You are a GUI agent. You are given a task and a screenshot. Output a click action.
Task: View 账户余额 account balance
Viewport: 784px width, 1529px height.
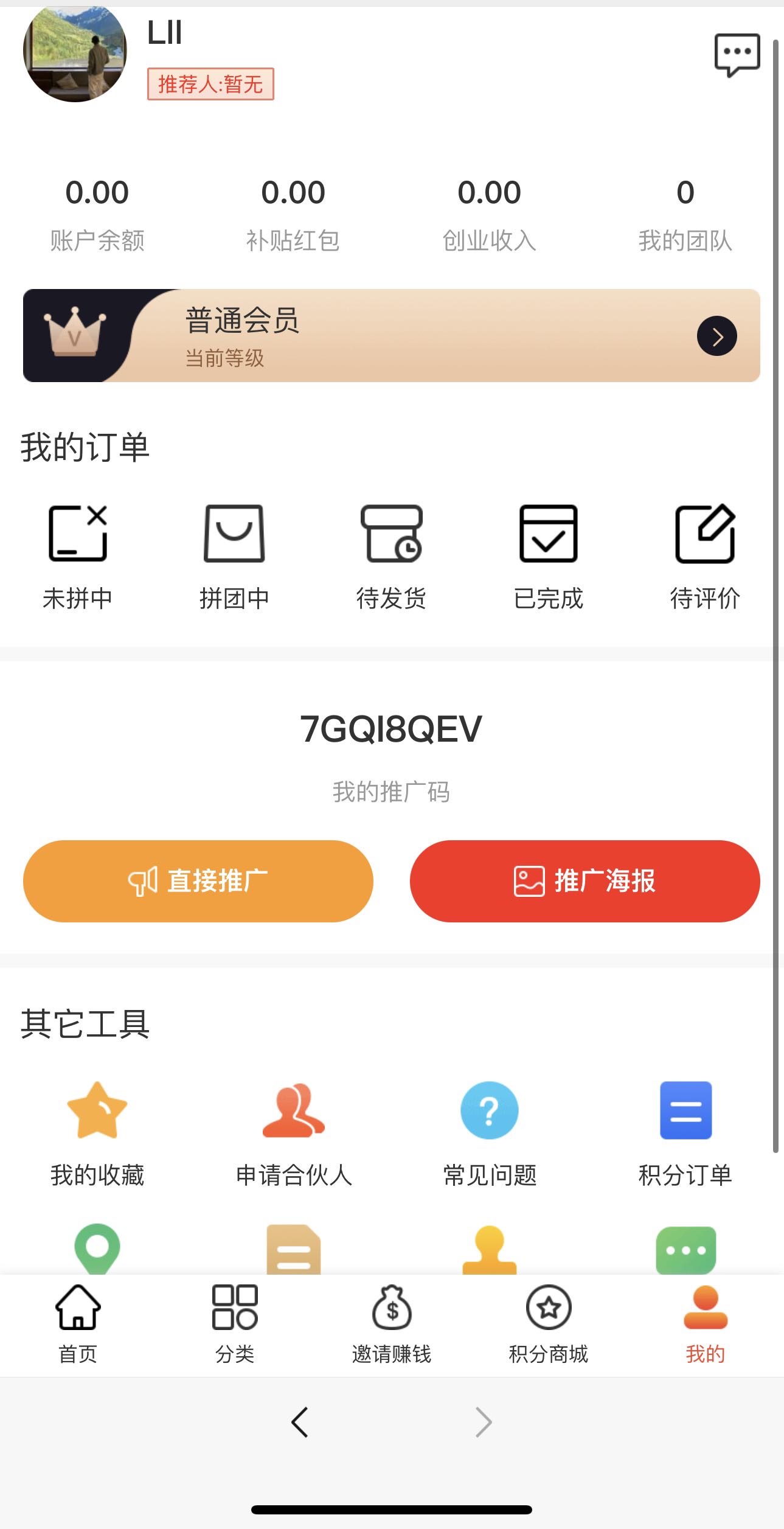[x=97, y=214]
